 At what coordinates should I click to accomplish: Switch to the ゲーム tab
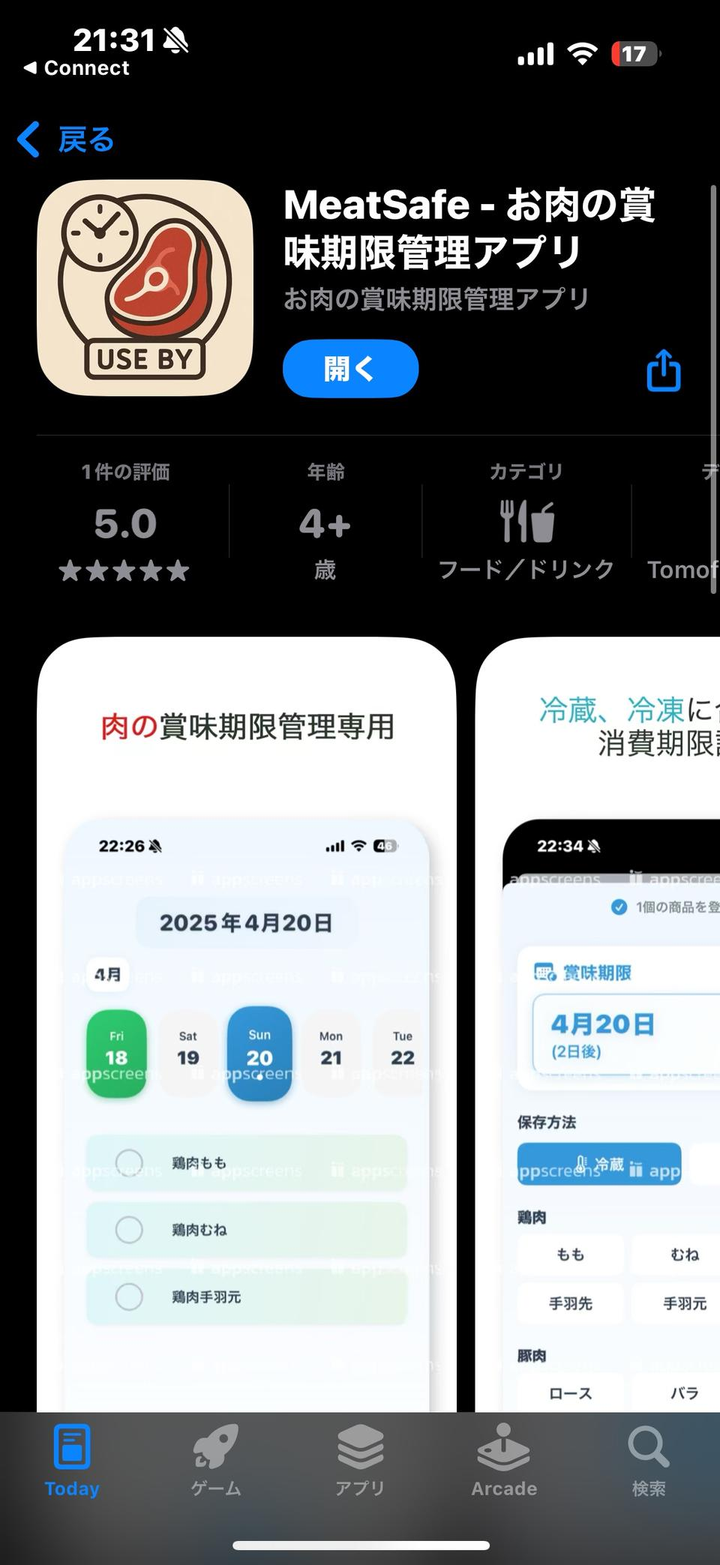[216, 1460]
